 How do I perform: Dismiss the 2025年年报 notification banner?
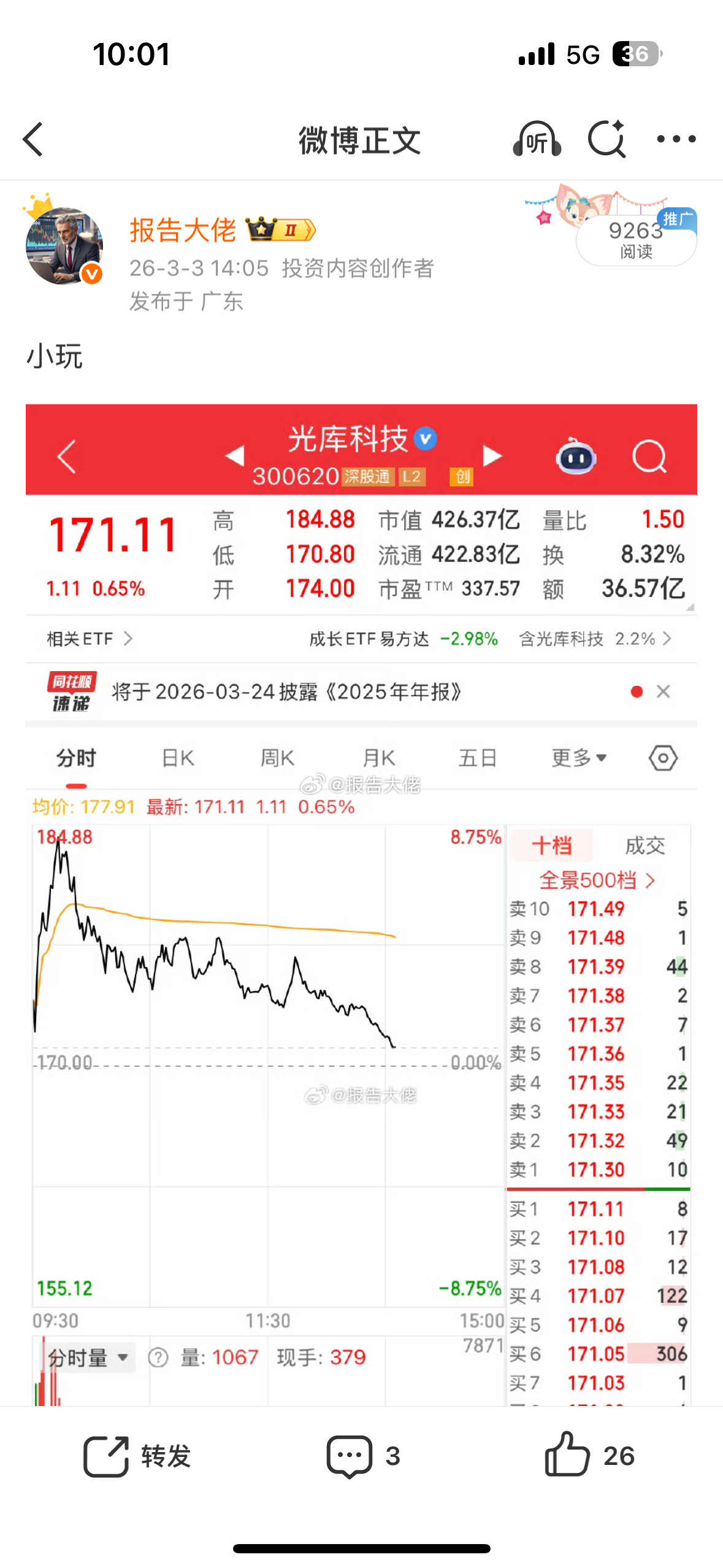coord(664,691)
